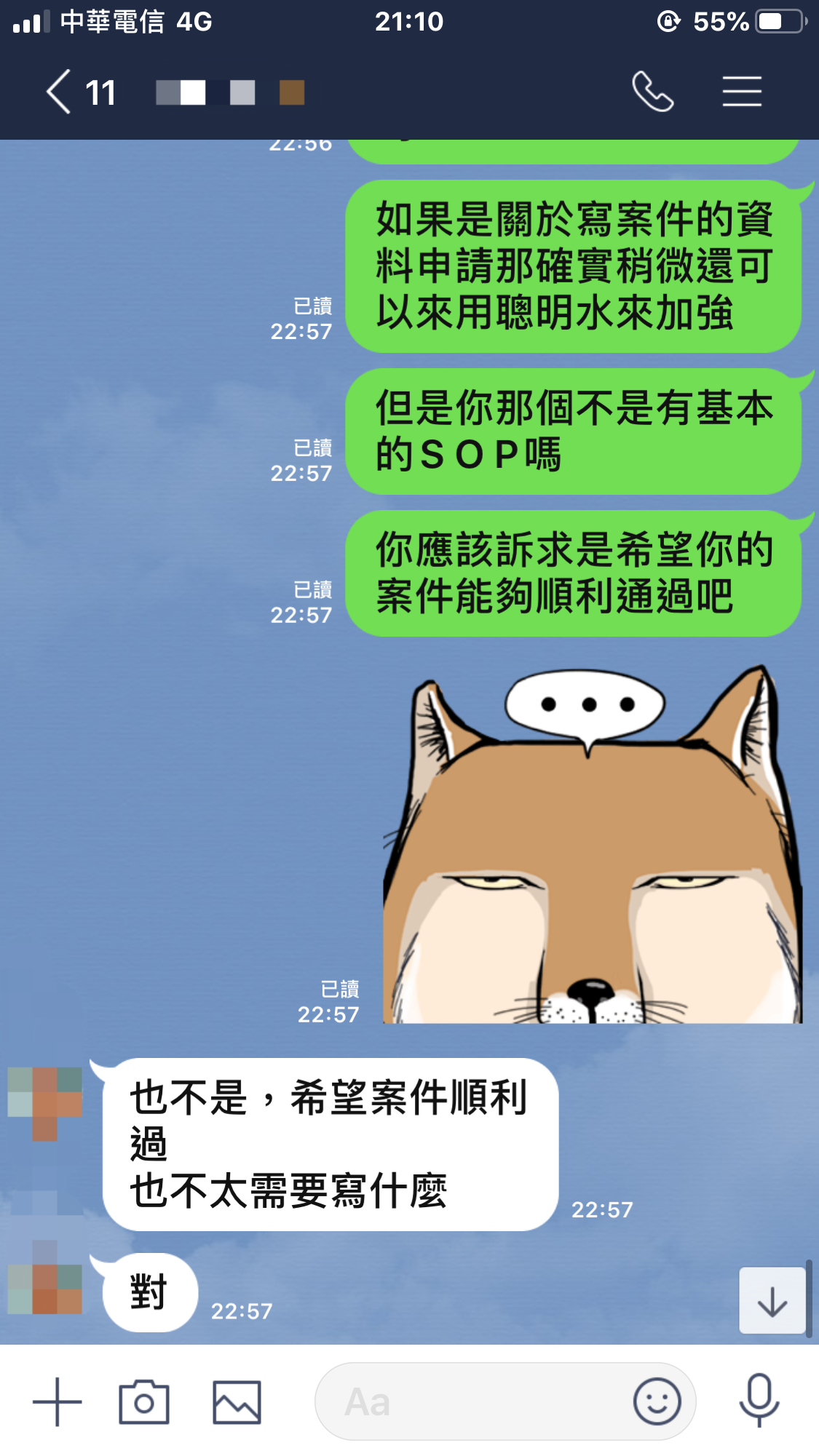819x1456 pixels.
Task: Open sender's avatar beside 也不是 message
Action: (x=44, y=1102)
